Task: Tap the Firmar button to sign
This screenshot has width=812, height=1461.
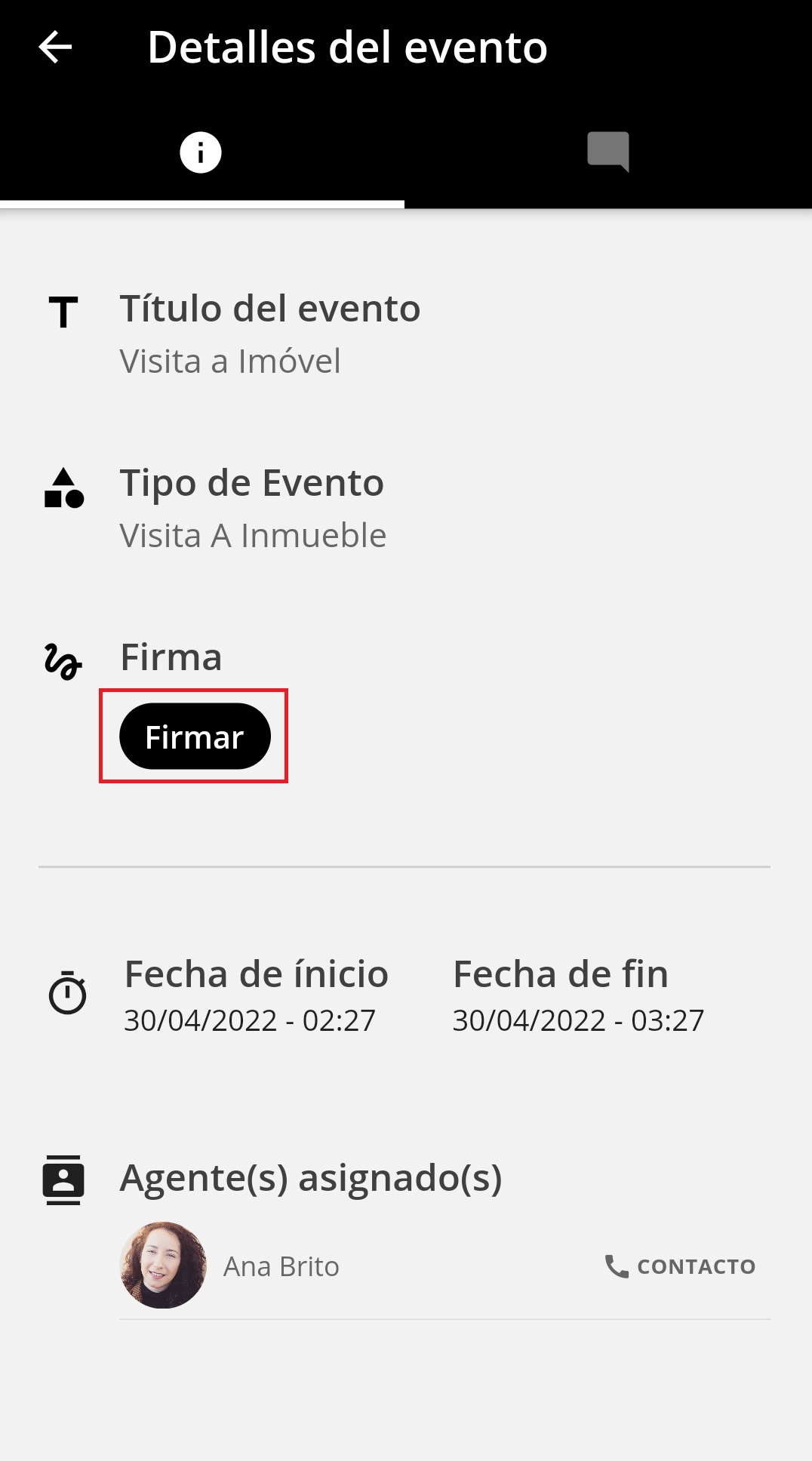Action: pos(195,737)
